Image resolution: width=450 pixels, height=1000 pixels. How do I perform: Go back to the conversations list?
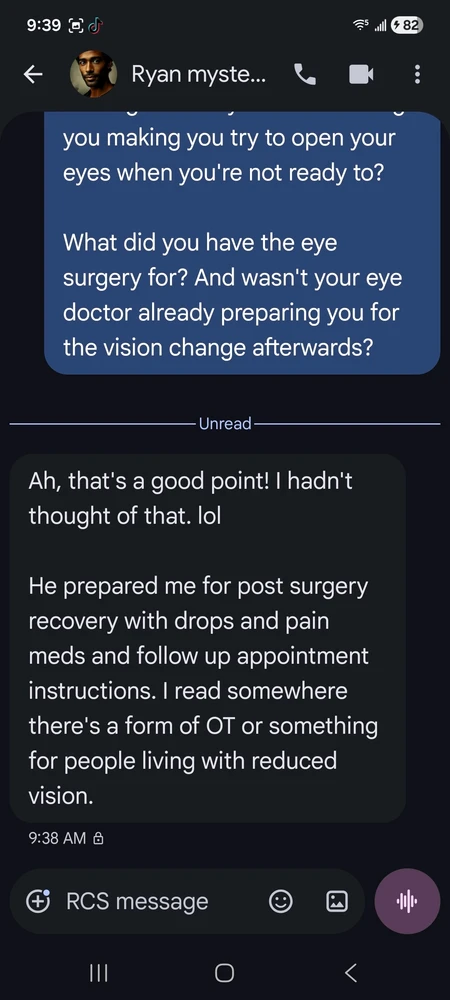click(33, 75)
